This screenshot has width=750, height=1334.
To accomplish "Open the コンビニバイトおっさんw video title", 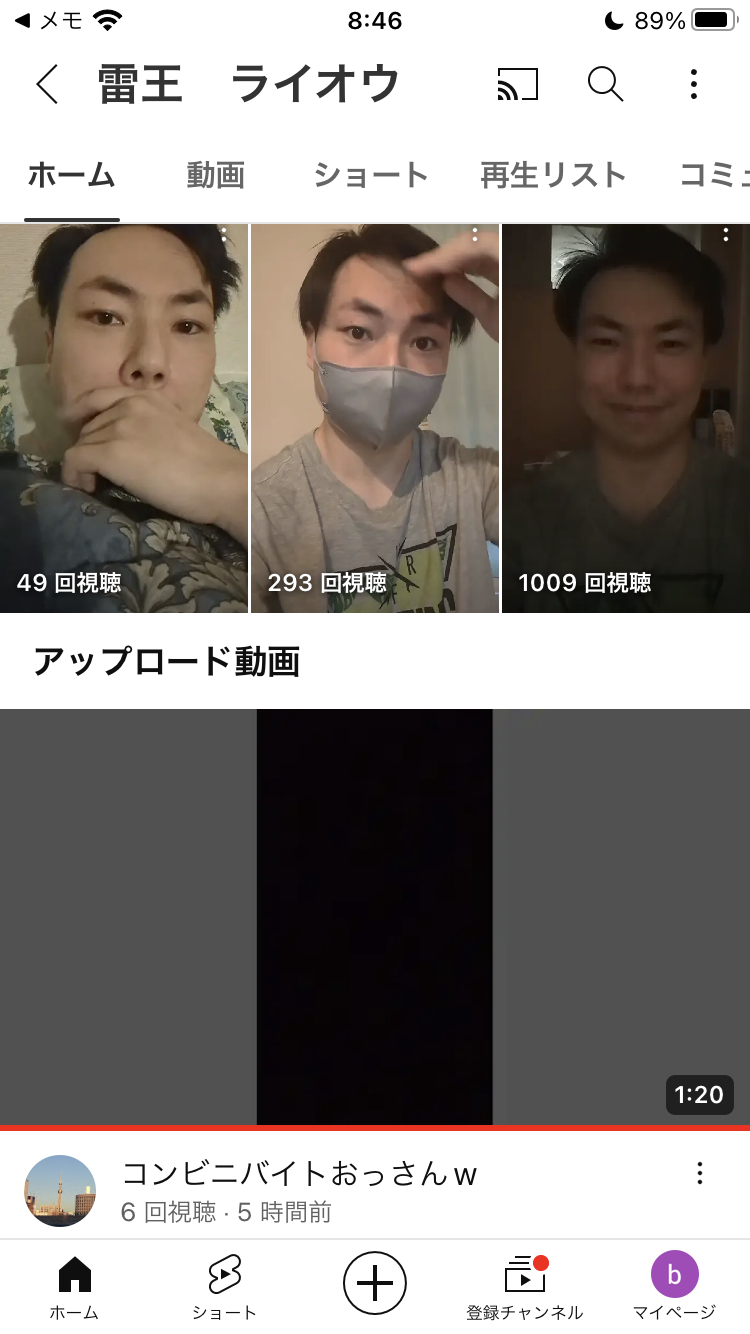I will 299,1173.
